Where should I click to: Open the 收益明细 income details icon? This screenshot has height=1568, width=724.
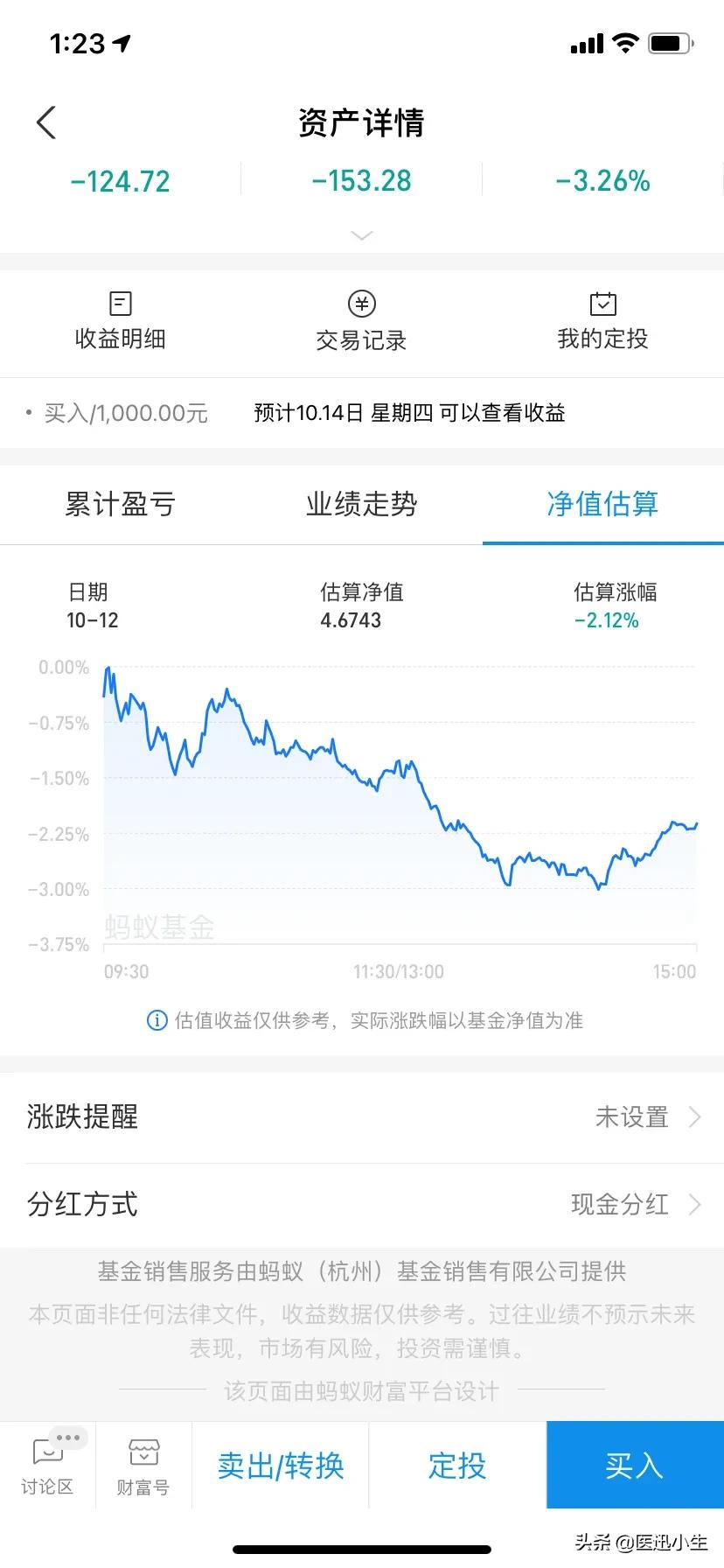coord(120,319)
